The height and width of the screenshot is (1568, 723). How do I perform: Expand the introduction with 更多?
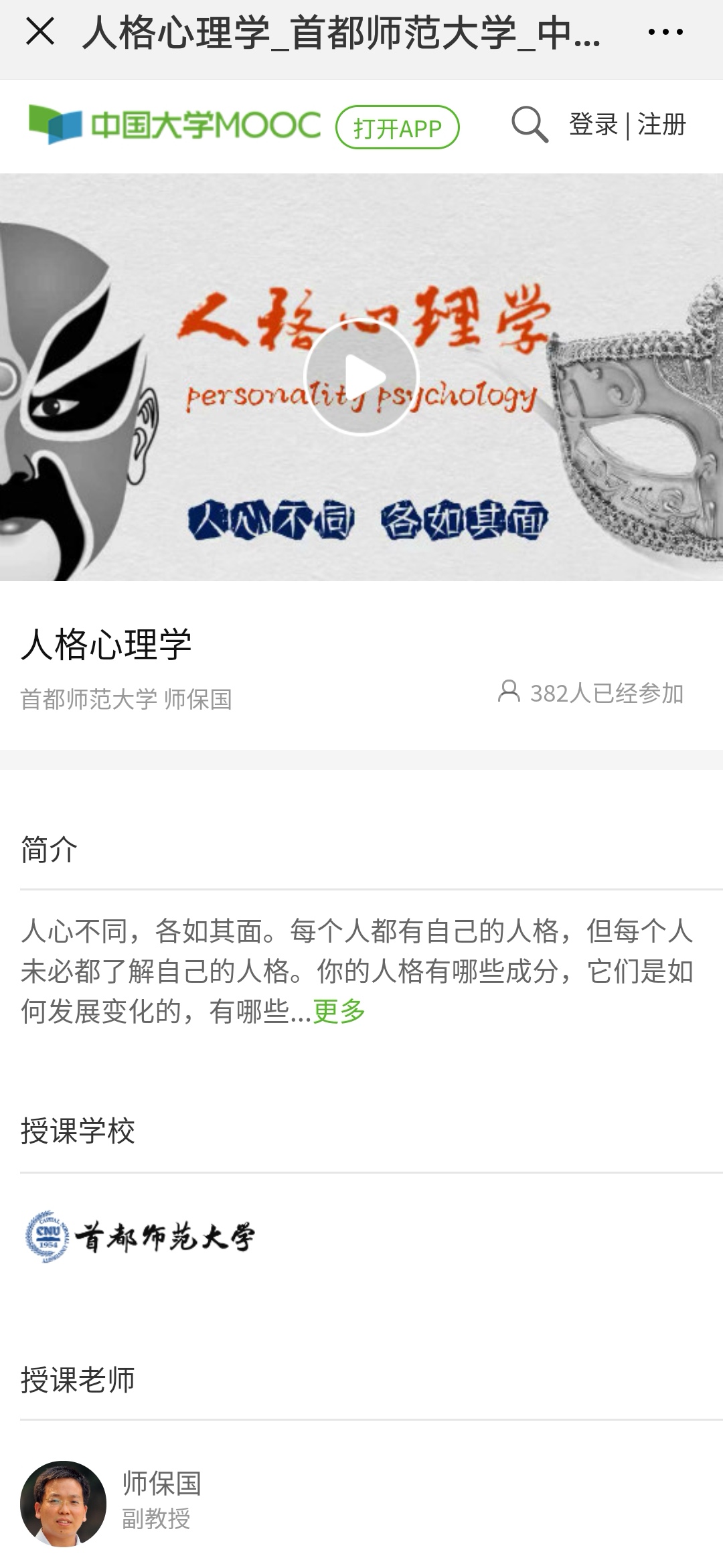[339, 1012]
